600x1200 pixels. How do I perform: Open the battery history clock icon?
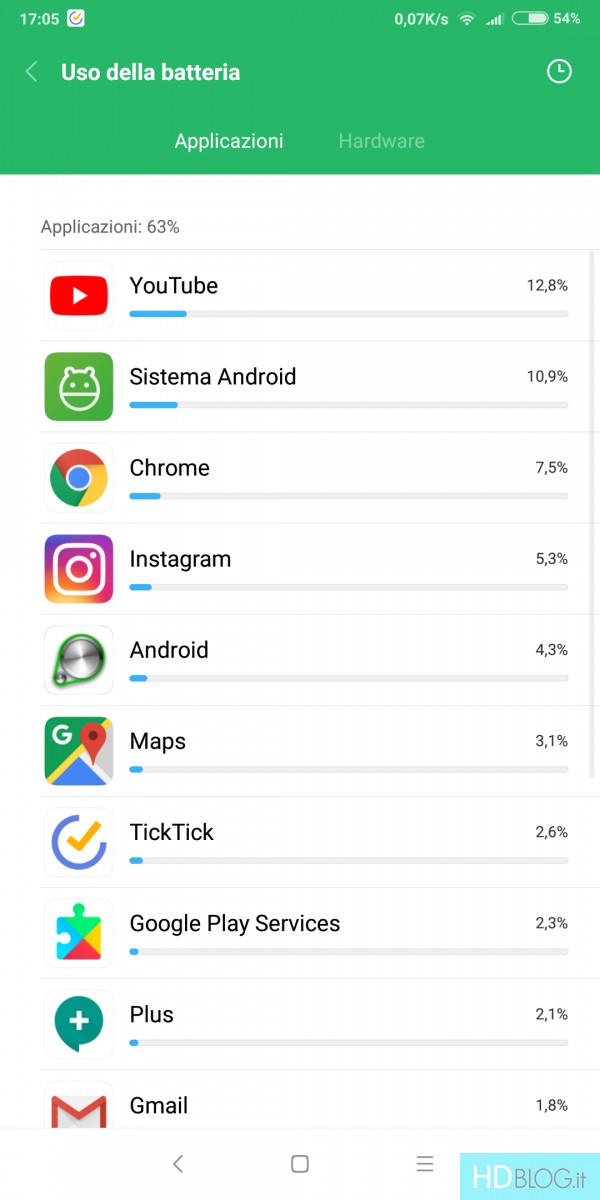[559, 71]
